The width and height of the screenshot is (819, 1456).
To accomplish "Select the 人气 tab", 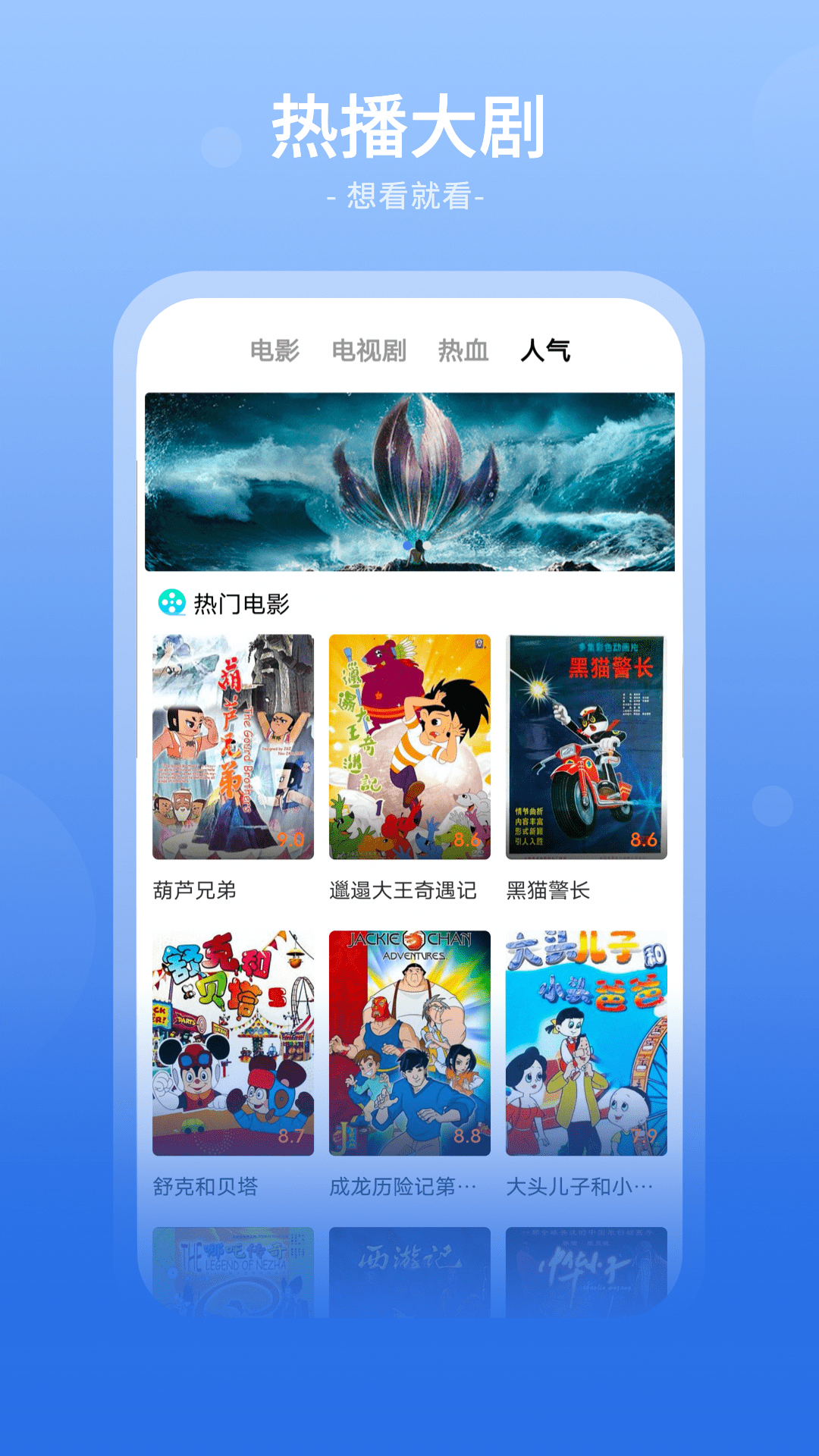I will point(545,350).
